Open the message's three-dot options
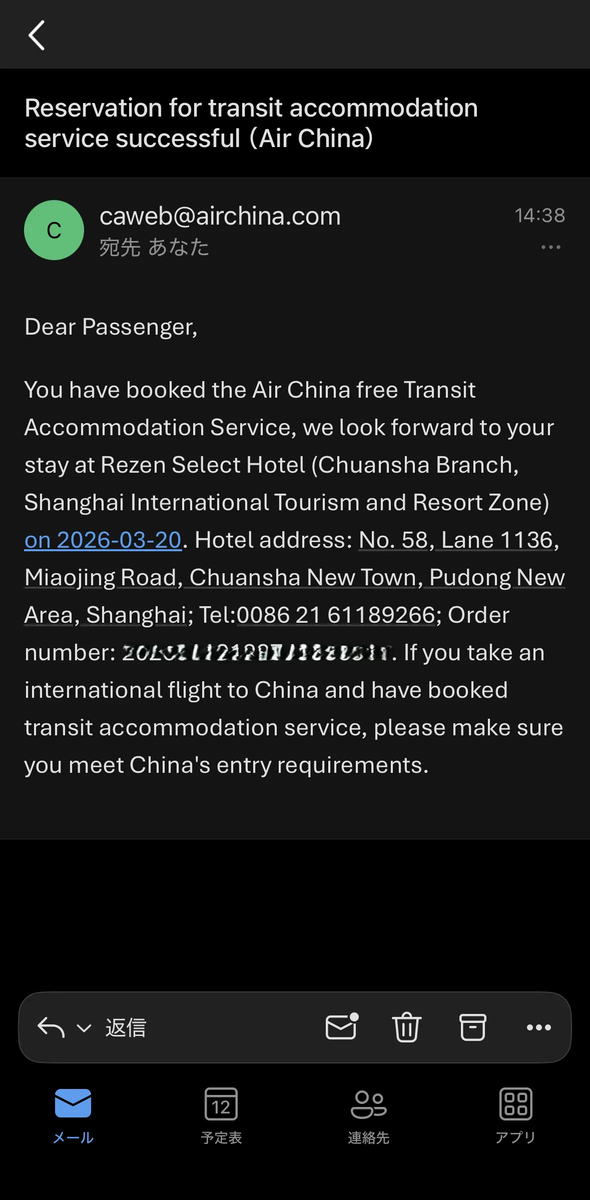590x1200 pixels. point(551,248)
